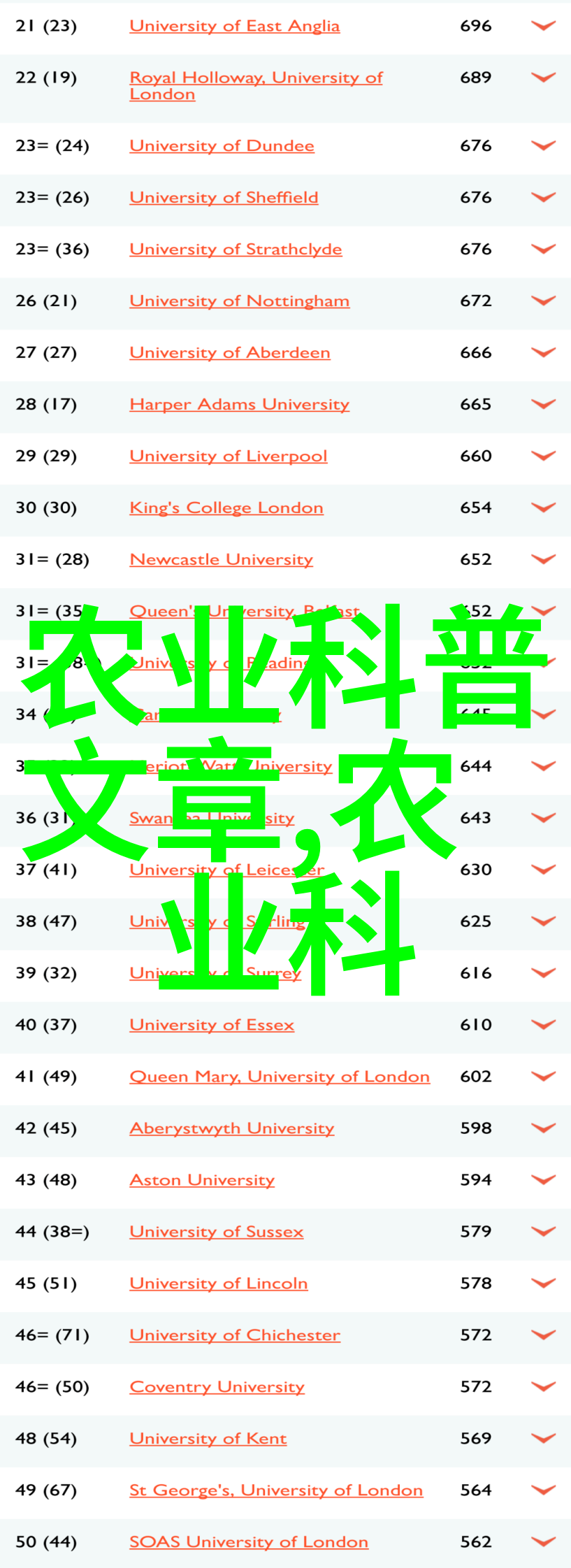The width and height of the screenshot is (571, 1568).
Task: Open the University of Lincoln link
Action: 218,1285
